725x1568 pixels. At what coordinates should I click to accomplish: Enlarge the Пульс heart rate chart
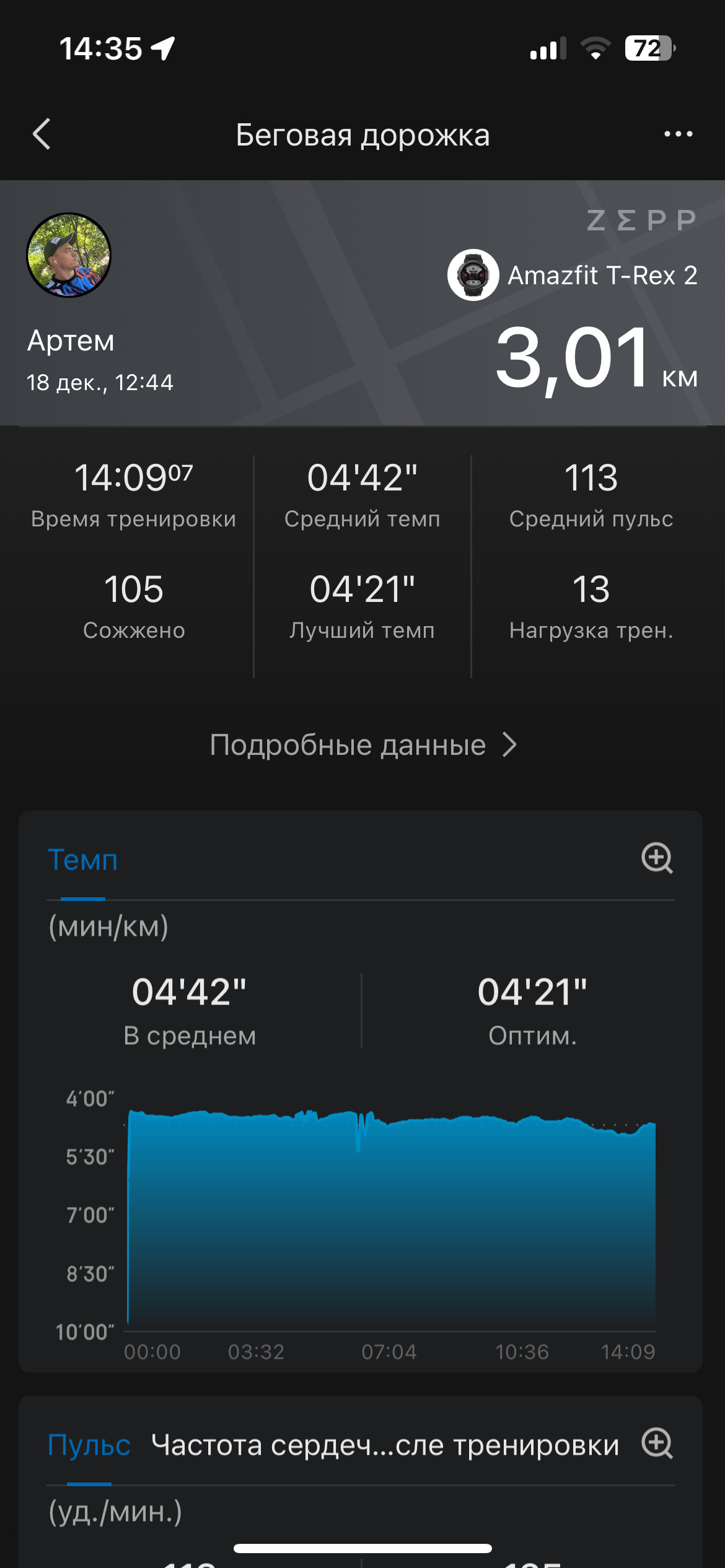point(657,1444)
